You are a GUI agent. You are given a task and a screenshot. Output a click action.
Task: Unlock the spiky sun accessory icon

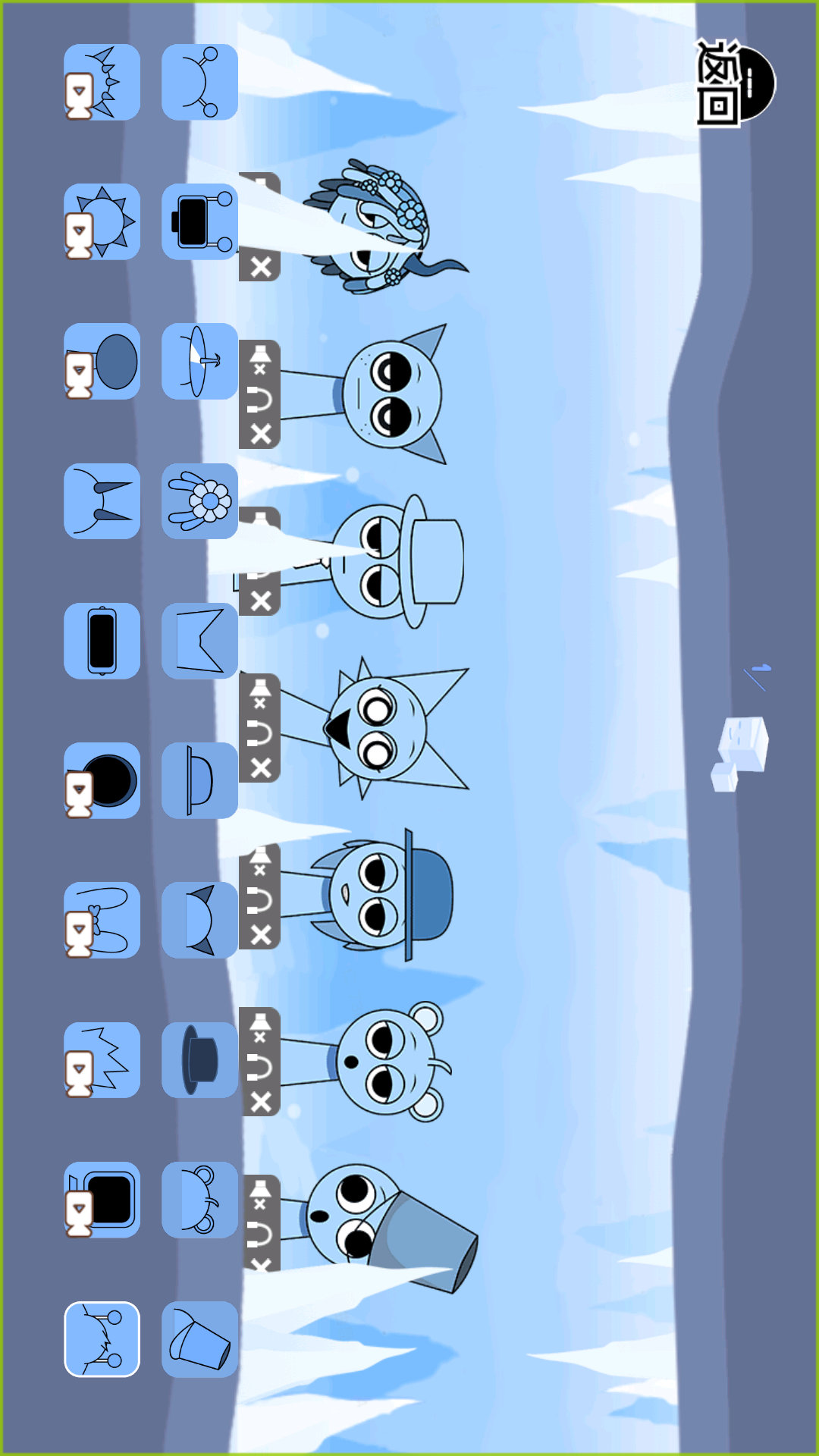point(102,222)
